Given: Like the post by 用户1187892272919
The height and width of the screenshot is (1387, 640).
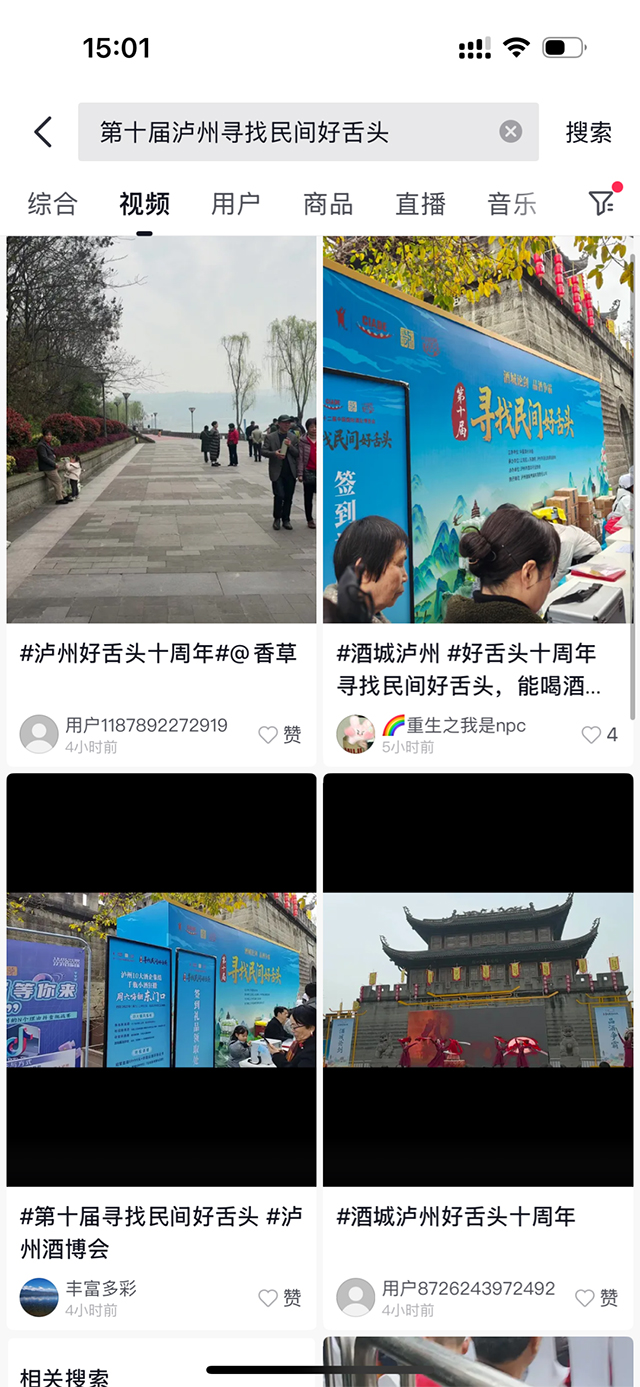Looking at the screenshot, I should (x=280, y=735).
